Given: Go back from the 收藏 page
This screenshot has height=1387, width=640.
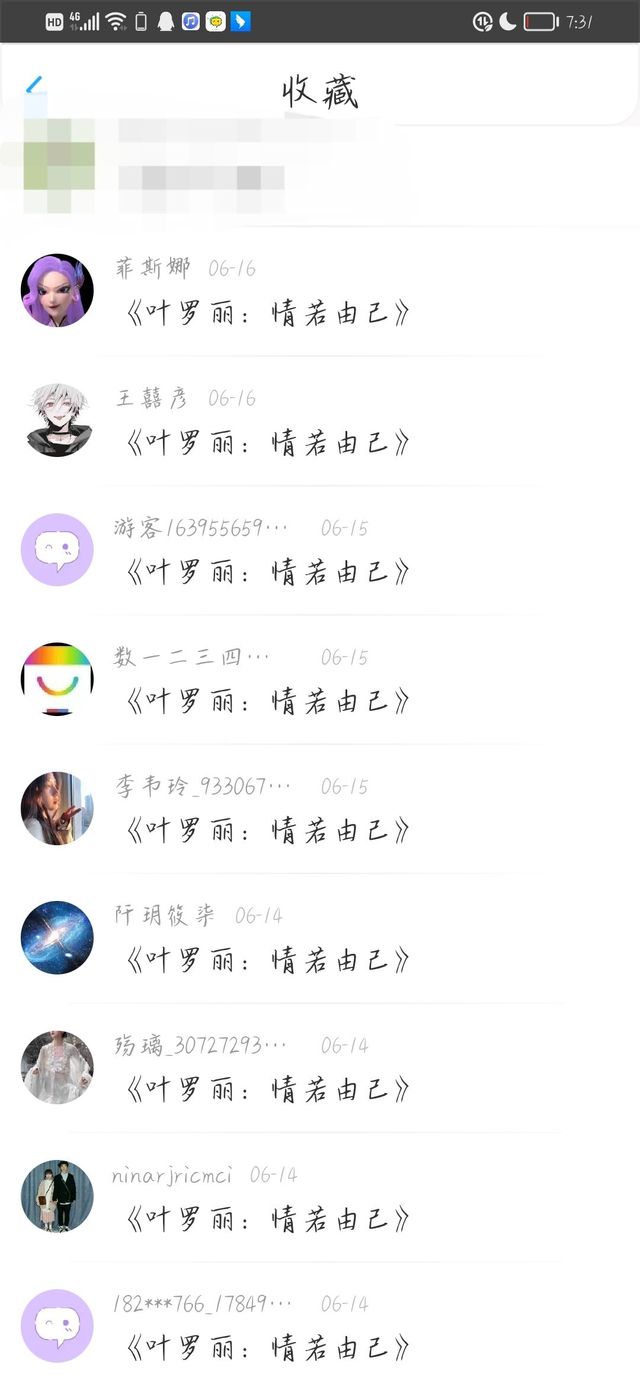Looking at the screenshot, I should pyautogui.click(x=34, y=87).
